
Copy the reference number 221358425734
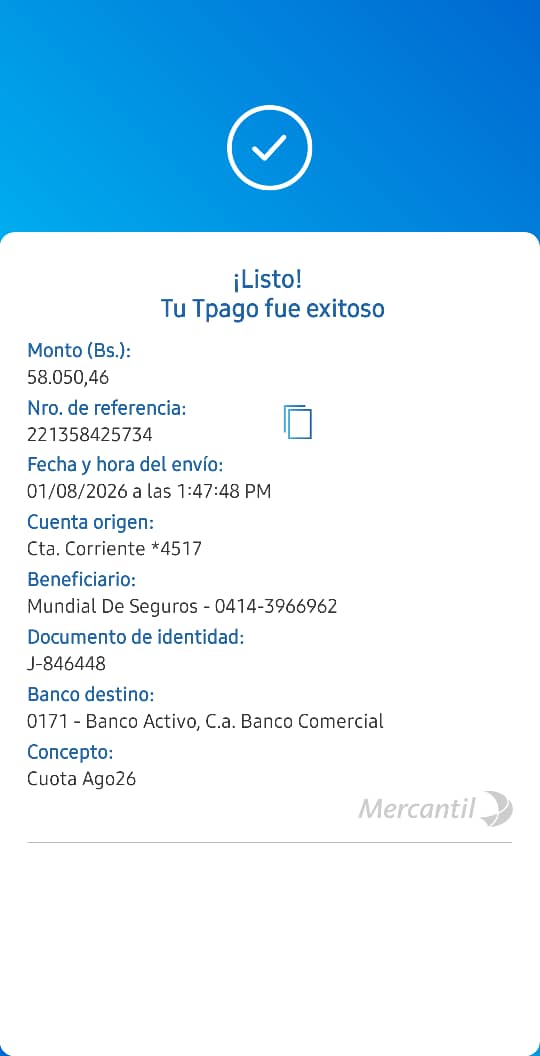pyautogui.click(x=298, y=422)
